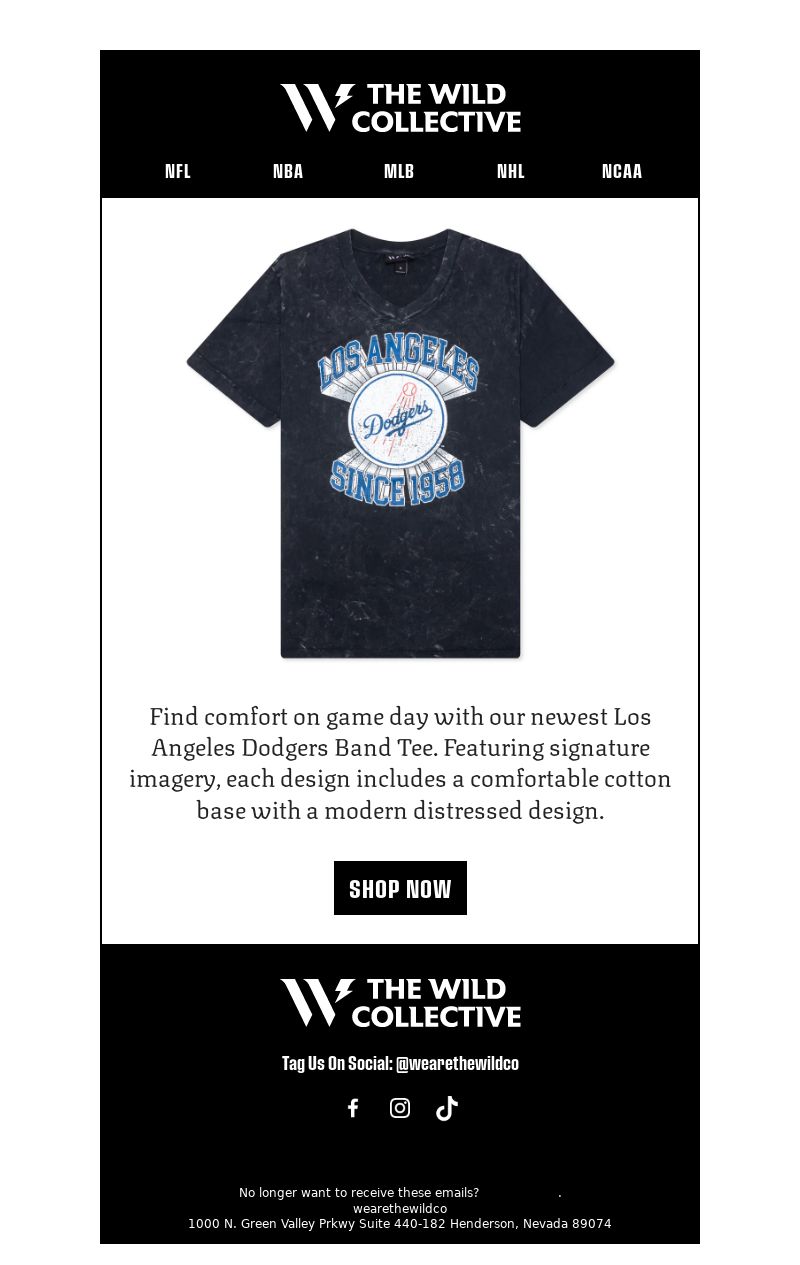Open the Facebook icon in footer
The height and width of the screenshot is (1265, 800).
pyautogui.click(x=353, y=1108)
